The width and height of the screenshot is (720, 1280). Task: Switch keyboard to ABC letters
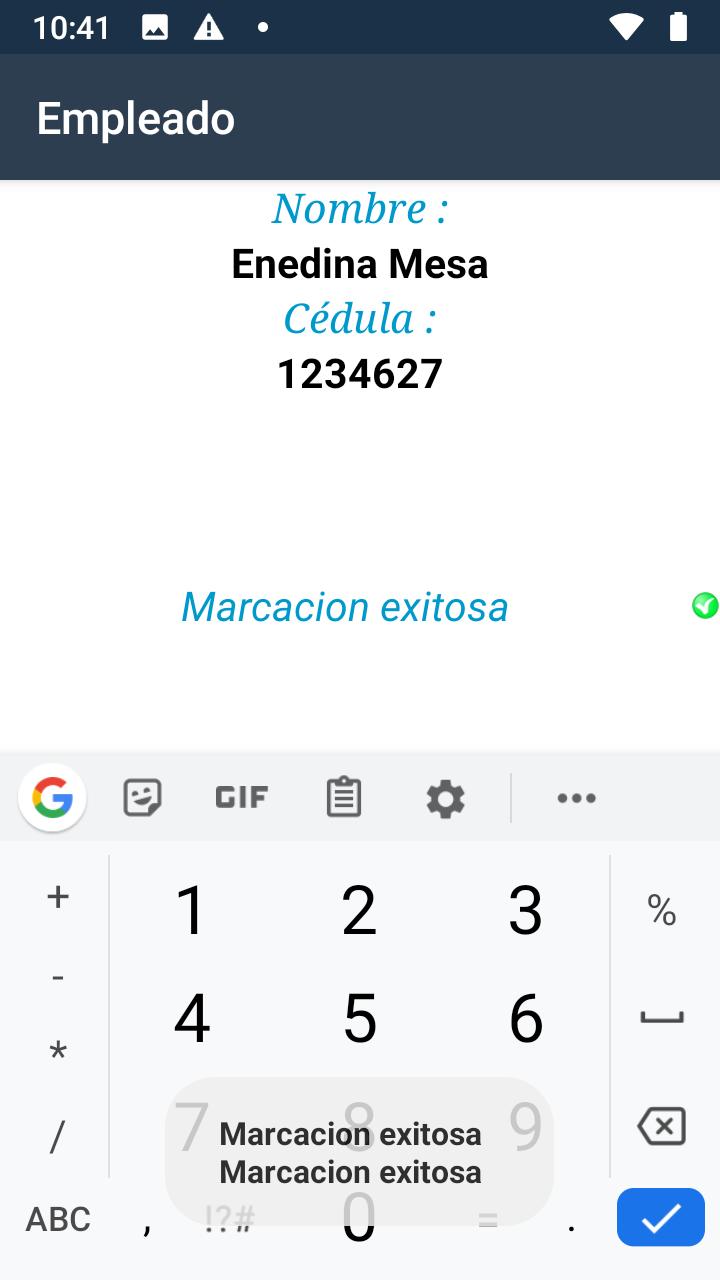[58, 1219]
